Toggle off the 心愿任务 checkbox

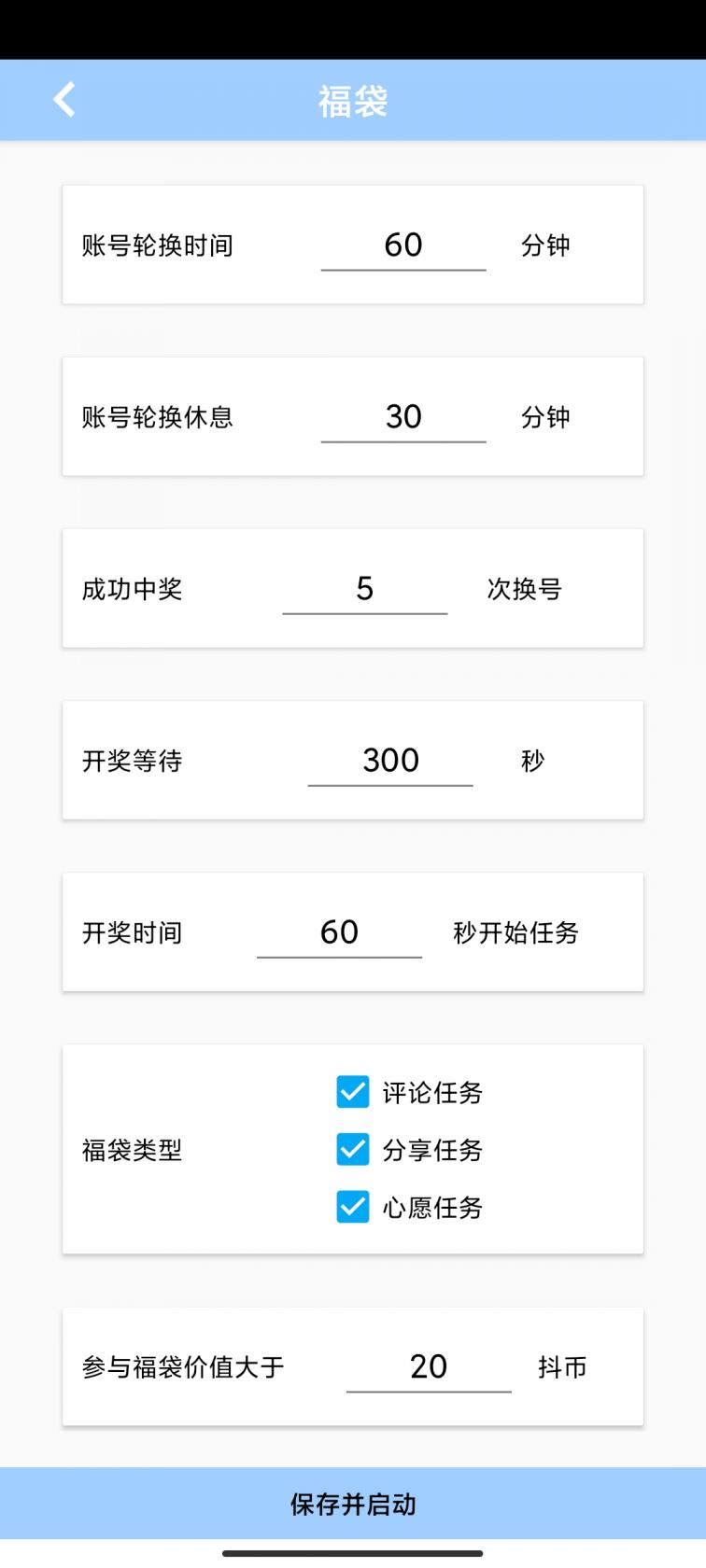351,1208
